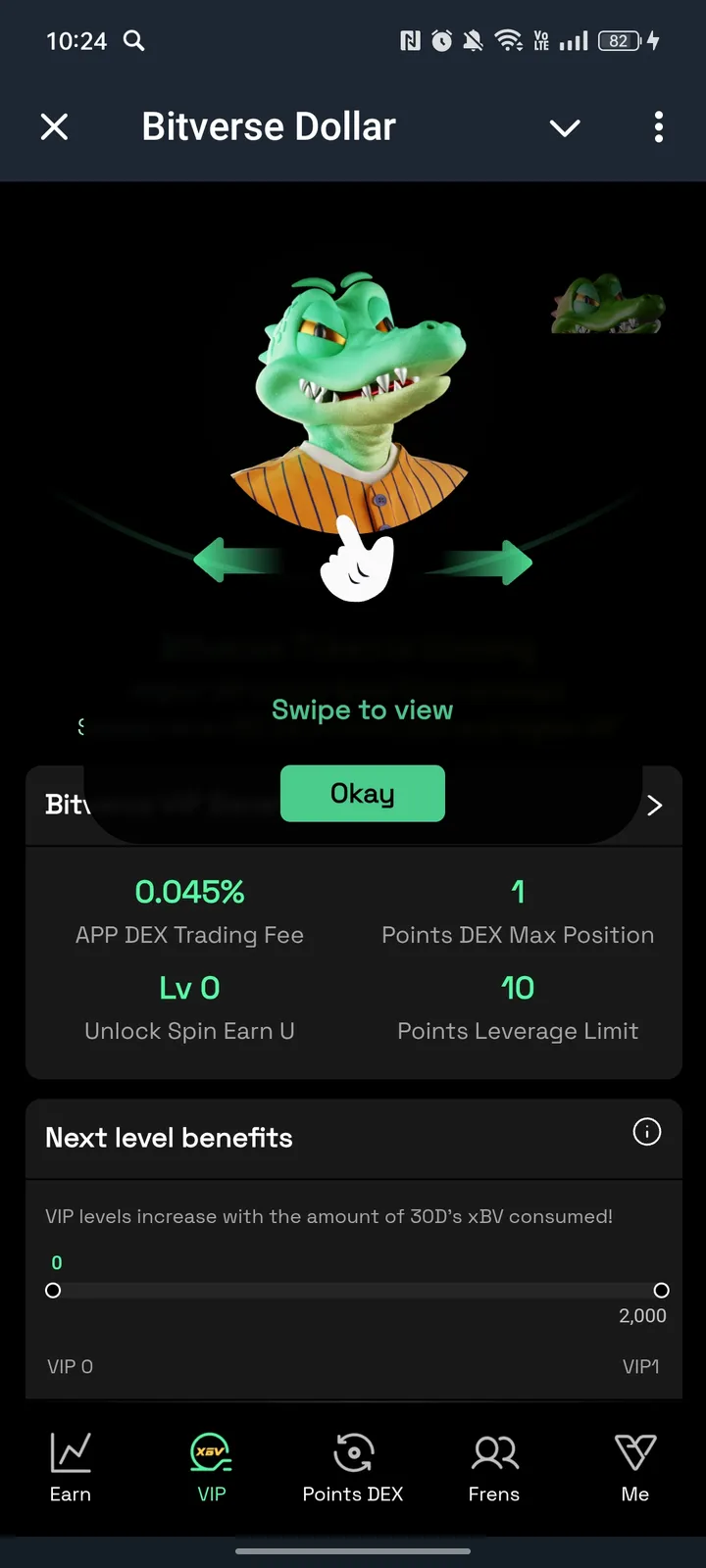Open the dropdown chevron beside Bitverse Dollar
This screenshot has height=1568, width=706.
[565, 127]
